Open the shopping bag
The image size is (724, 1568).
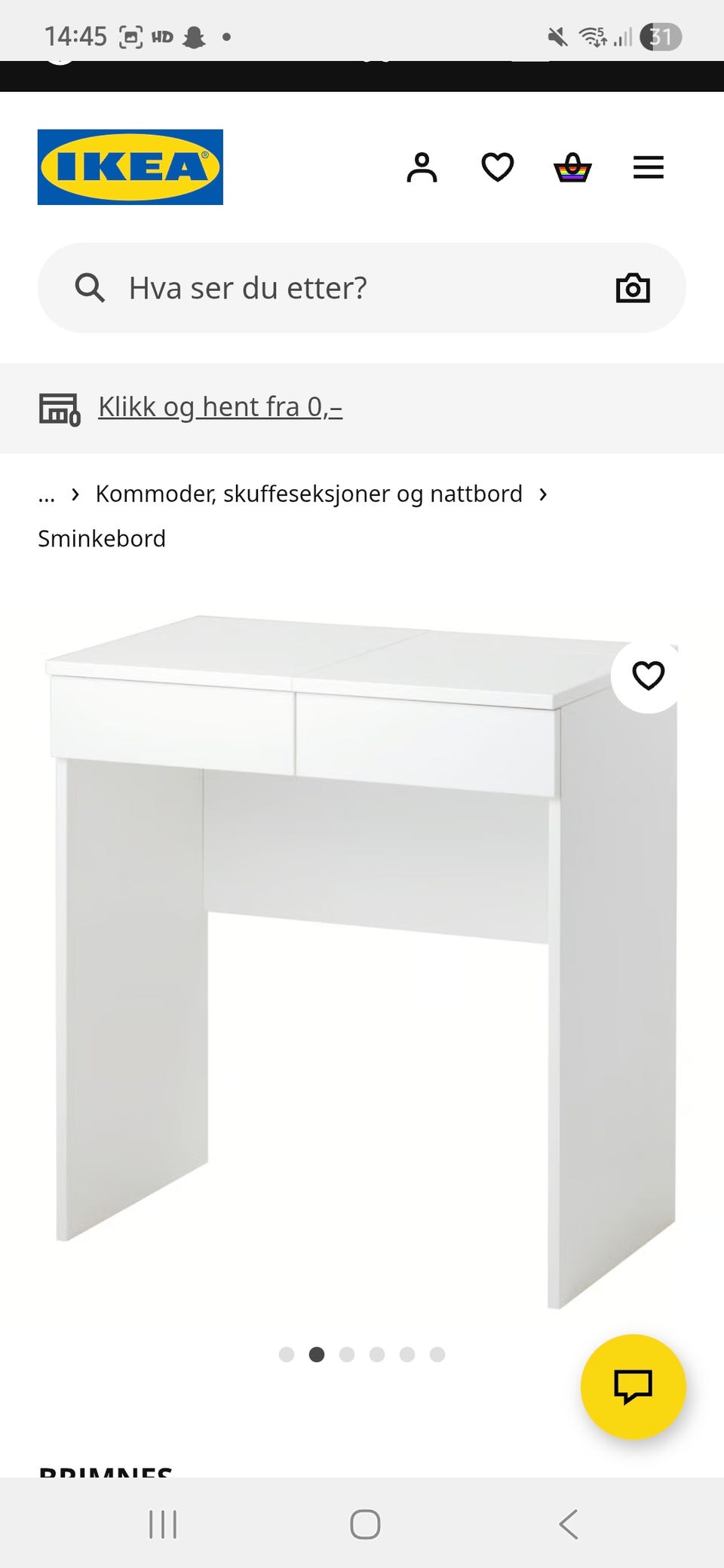(572, 167)
